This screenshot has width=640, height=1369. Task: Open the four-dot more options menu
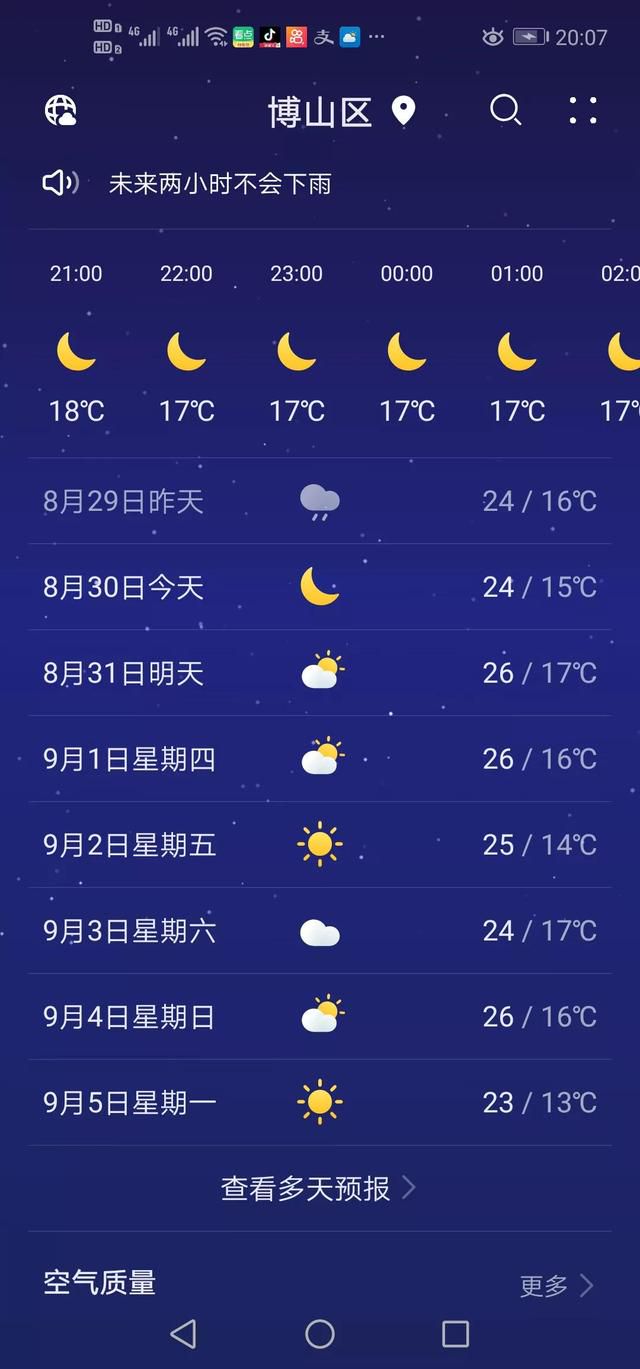point(583,110)
